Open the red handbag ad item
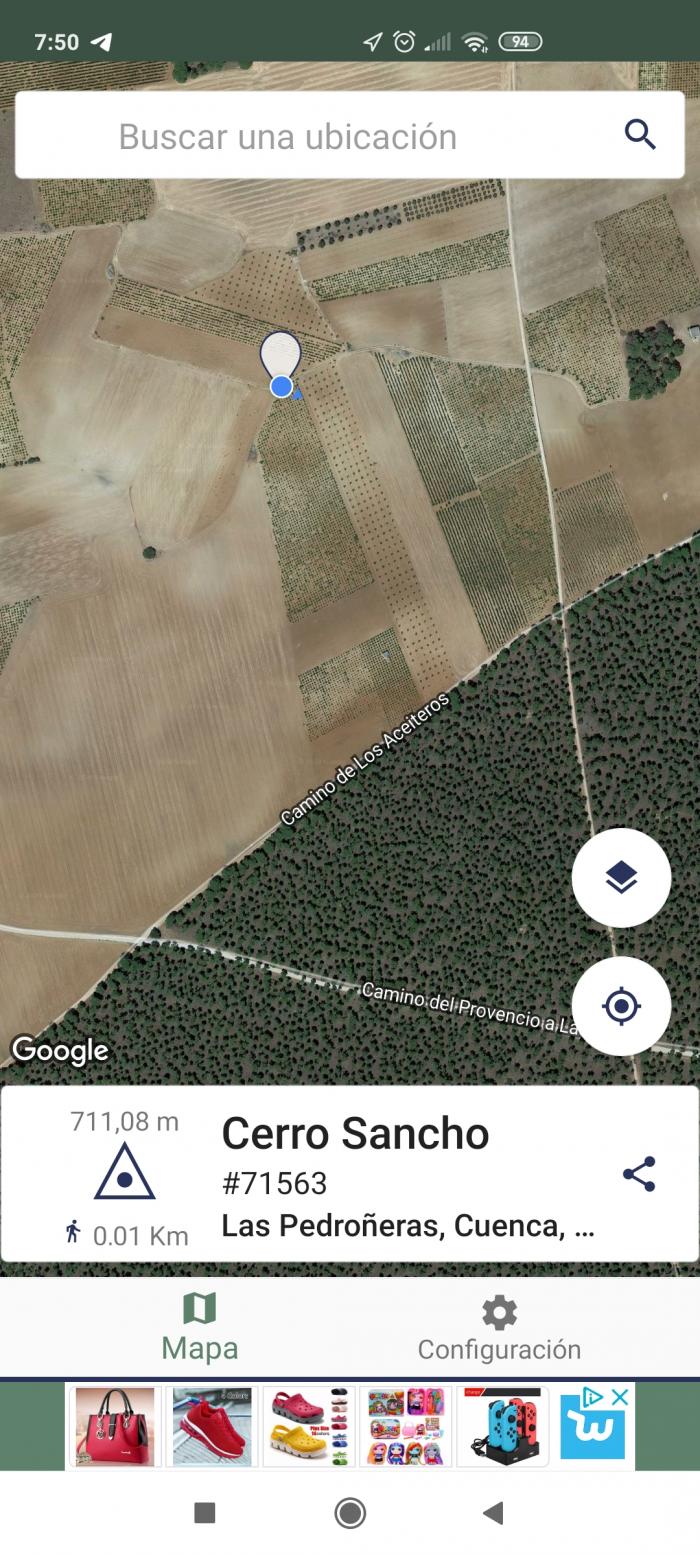Image resolution: width=700 pixels, height=1555 pixels. coord(115,1426)
